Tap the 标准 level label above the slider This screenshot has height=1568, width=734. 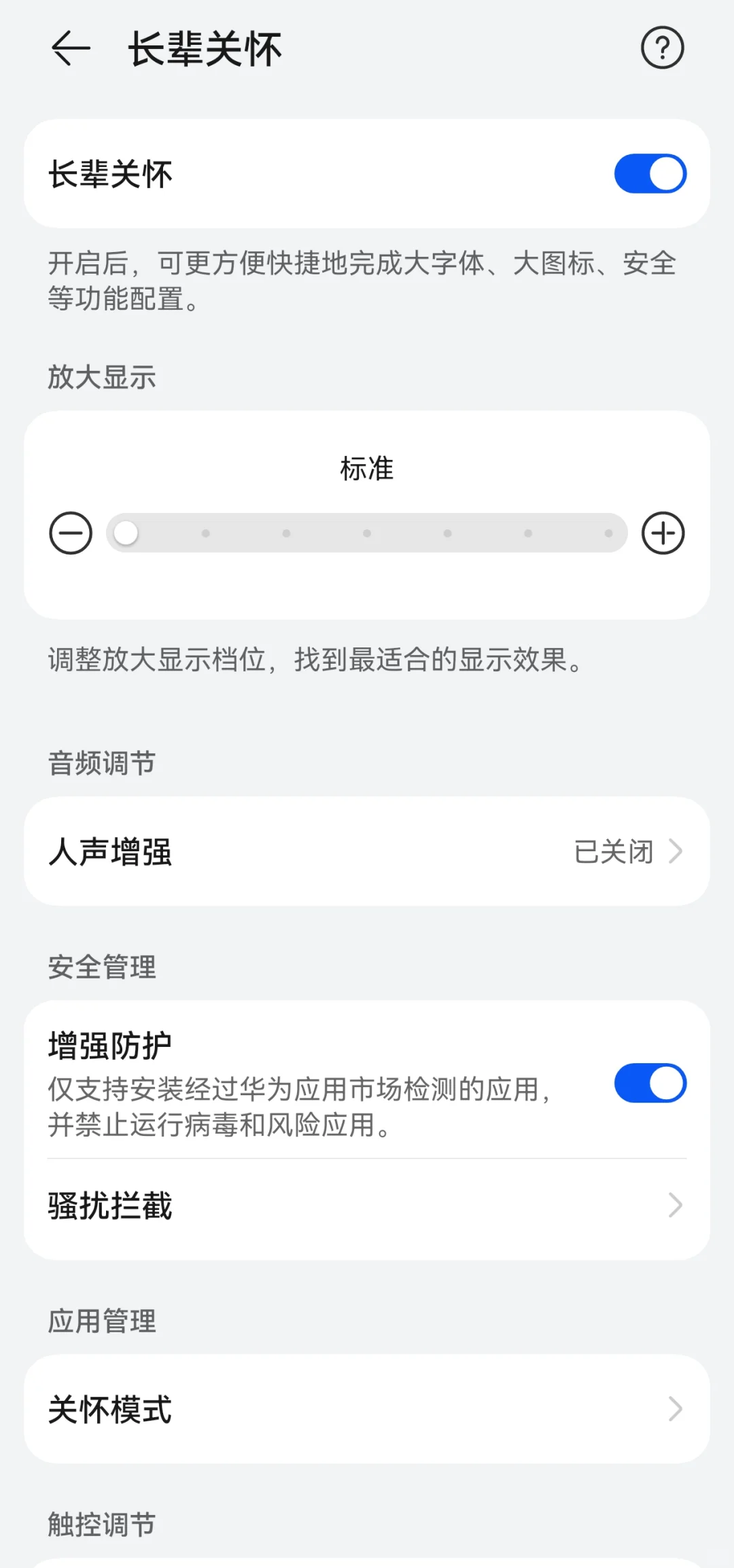366,468
